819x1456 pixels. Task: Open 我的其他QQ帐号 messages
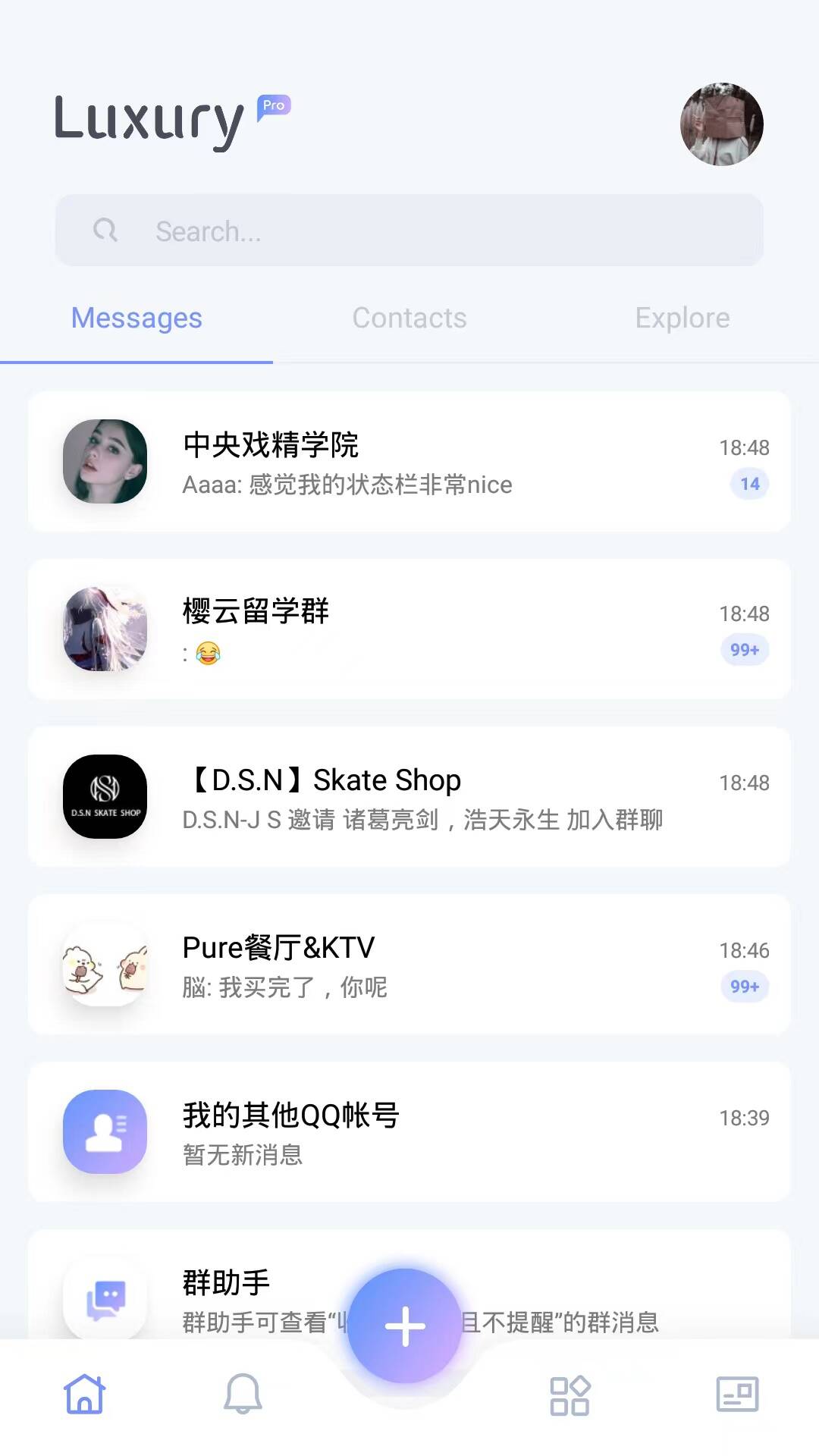[409, 1132]
